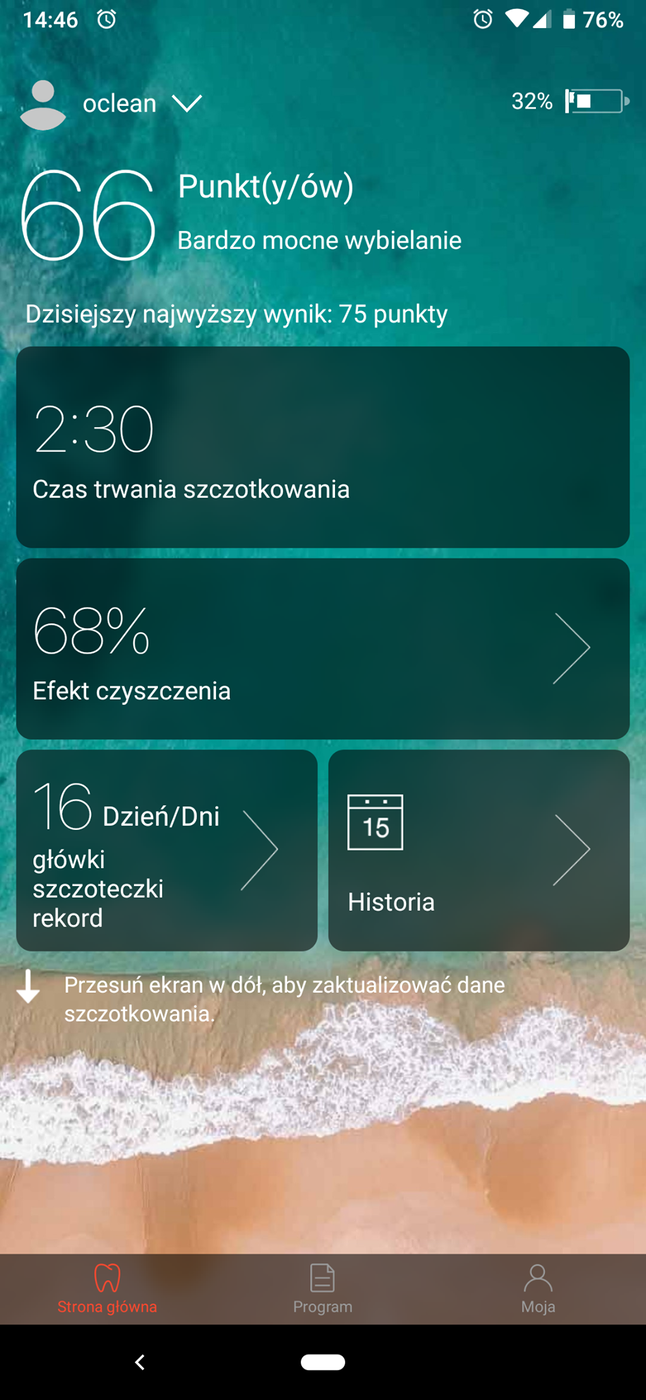Open the Efekt czyszczenia card
Image resolution: width=646 pixels, height=1400 pixels.
click(x=322, y=649)
